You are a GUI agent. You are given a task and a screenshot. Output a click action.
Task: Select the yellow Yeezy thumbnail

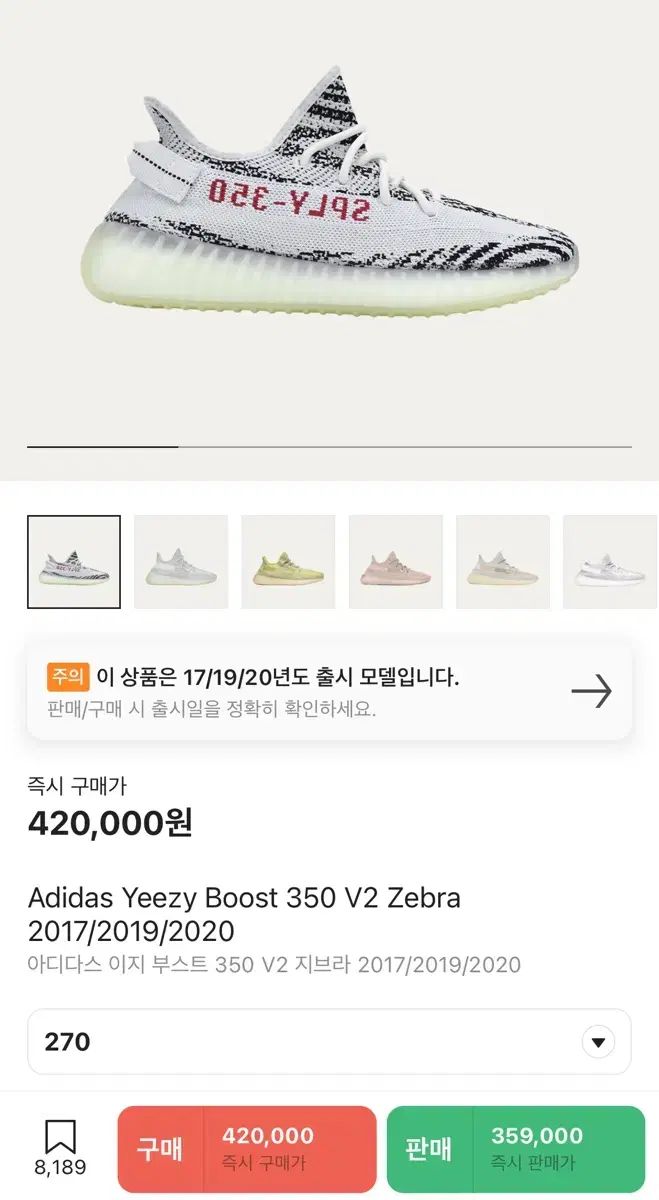pos(288,562)
